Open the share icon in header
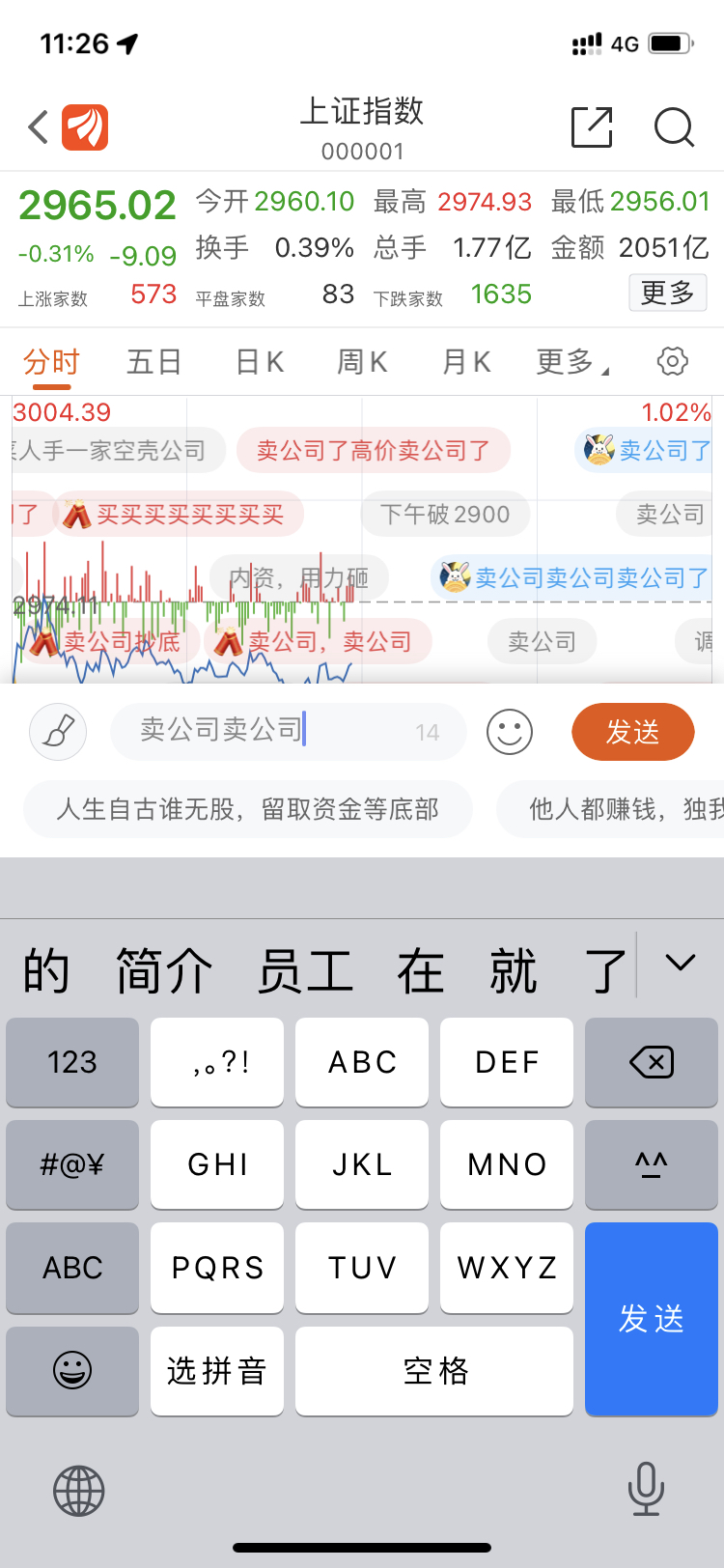 coord(592,127)
